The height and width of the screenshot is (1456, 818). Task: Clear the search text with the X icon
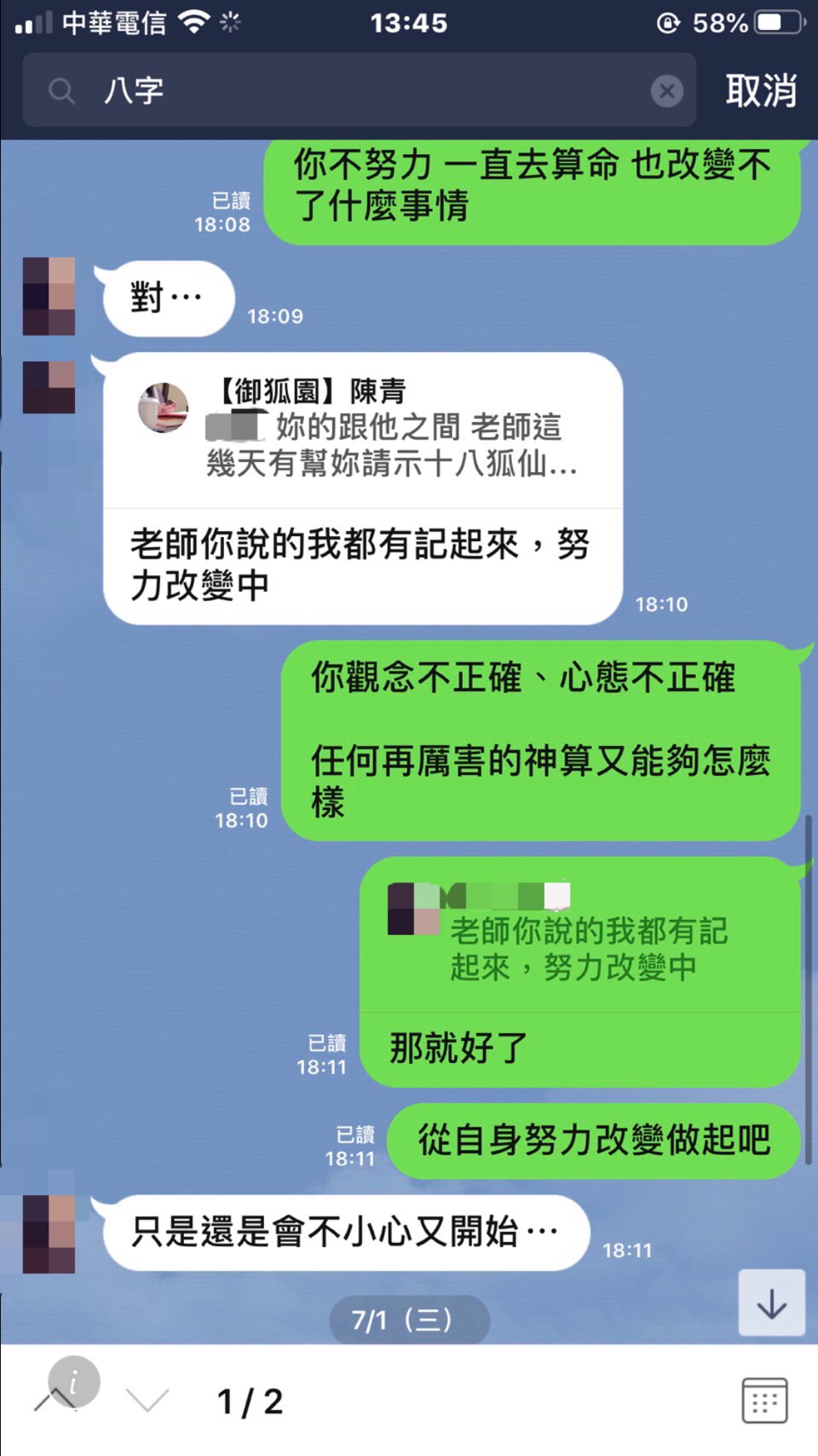pos(667,90)
